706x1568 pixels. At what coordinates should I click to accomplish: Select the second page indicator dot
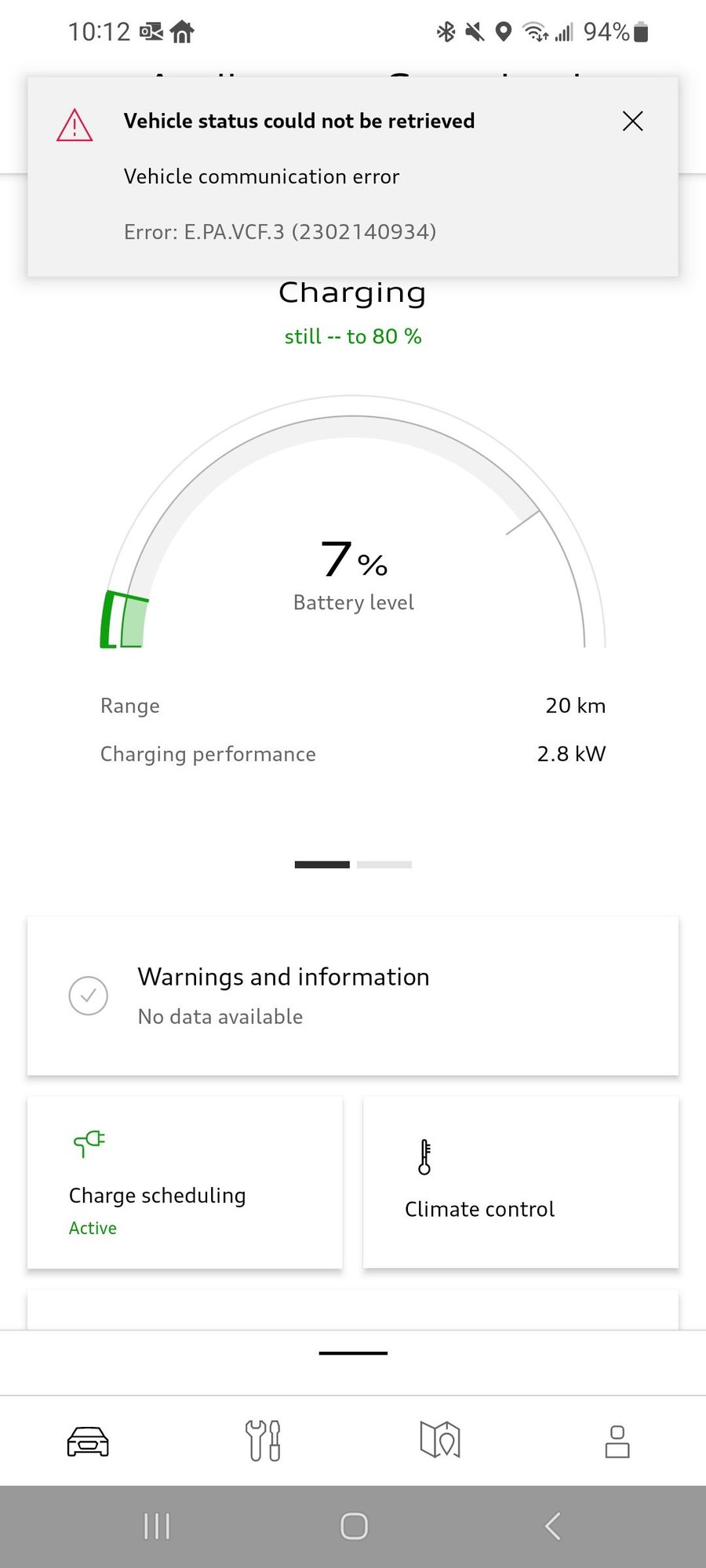[384, 864]
